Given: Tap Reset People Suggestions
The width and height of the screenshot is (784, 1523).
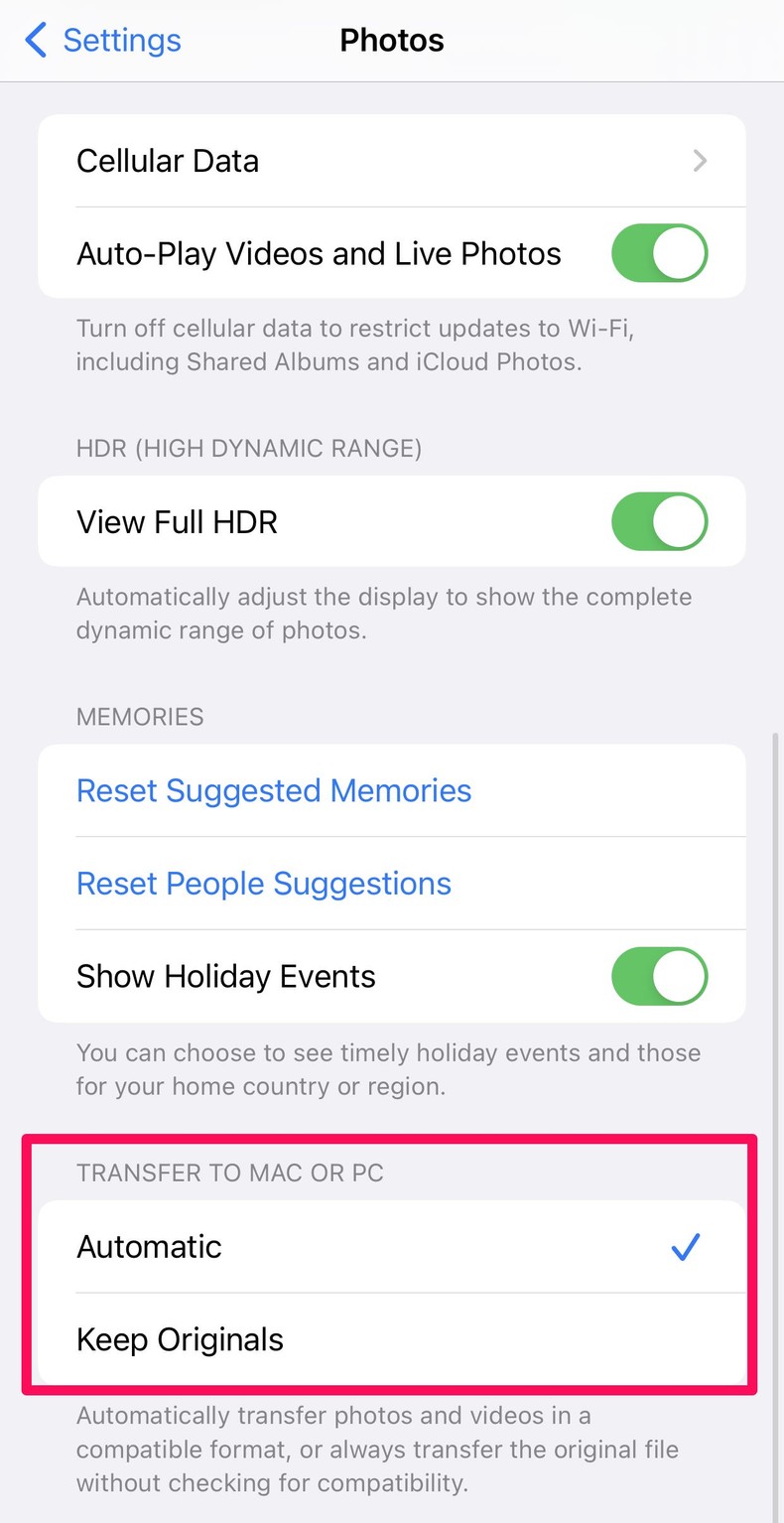Looking at the screenshot, I should [x=264, y=884].
